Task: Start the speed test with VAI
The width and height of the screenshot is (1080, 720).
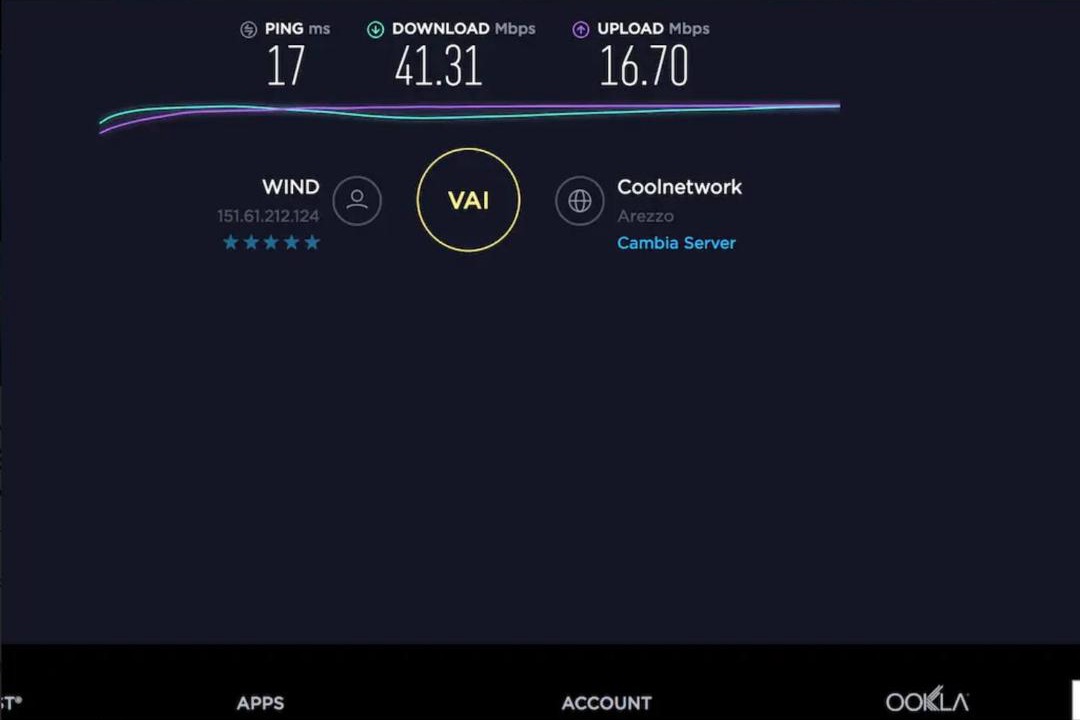Action: click(468, 200)
